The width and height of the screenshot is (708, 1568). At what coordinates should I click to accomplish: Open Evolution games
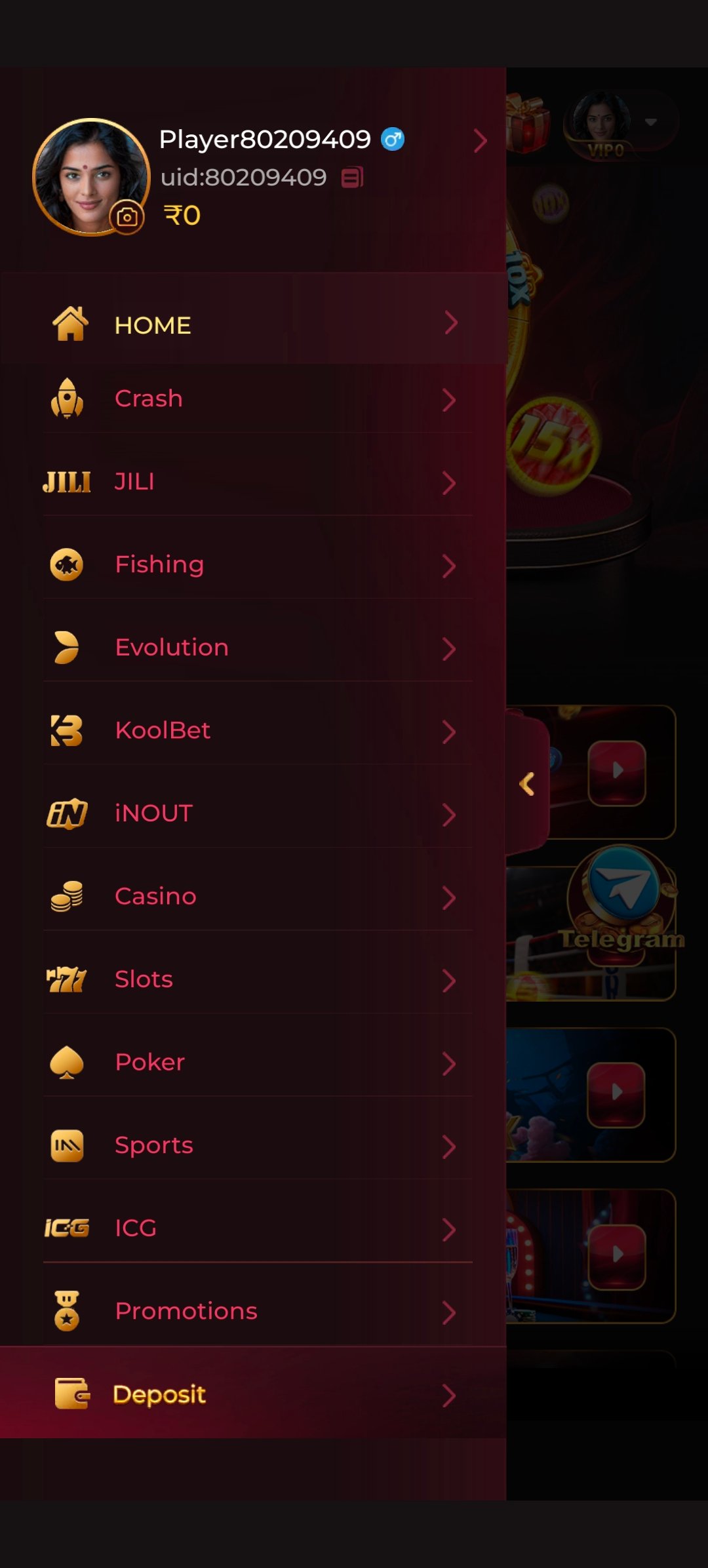[258, 648]
